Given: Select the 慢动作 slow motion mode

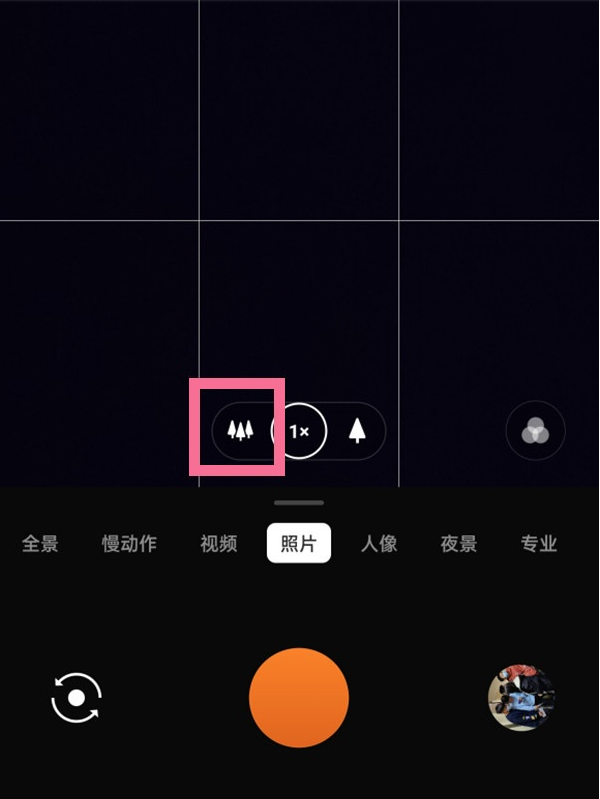Looking at the screenshot, I should click(x=129, y=544).
